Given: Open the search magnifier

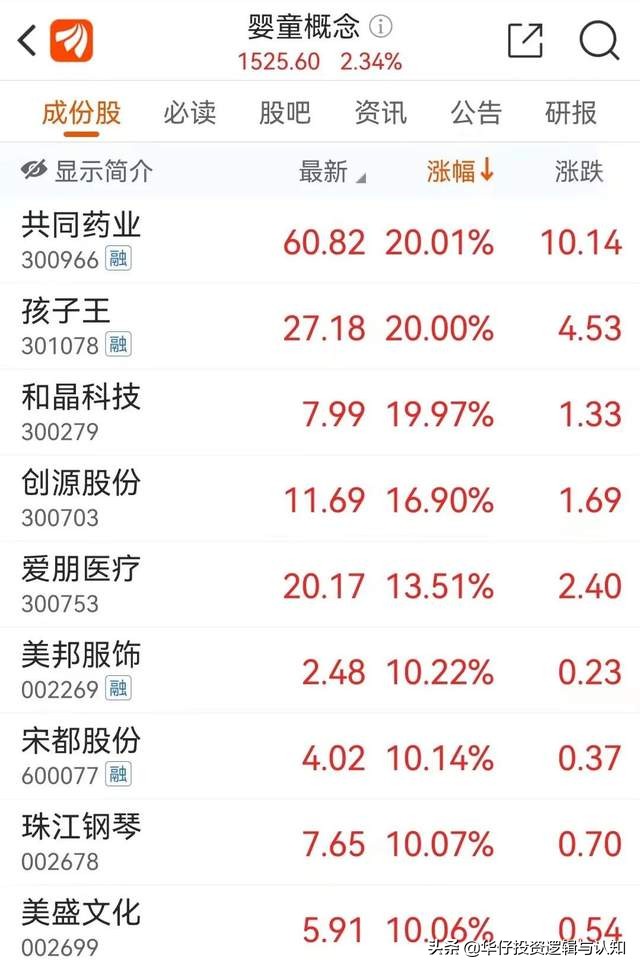Looking at the screenshot, I should [599, 41].
